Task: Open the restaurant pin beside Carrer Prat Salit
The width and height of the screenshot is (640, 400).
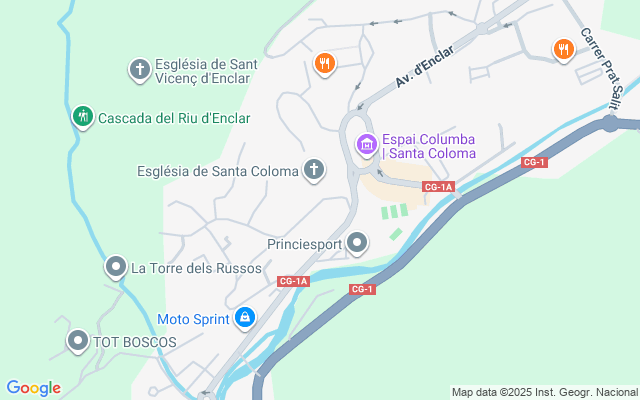Action: tap(564, 48)
